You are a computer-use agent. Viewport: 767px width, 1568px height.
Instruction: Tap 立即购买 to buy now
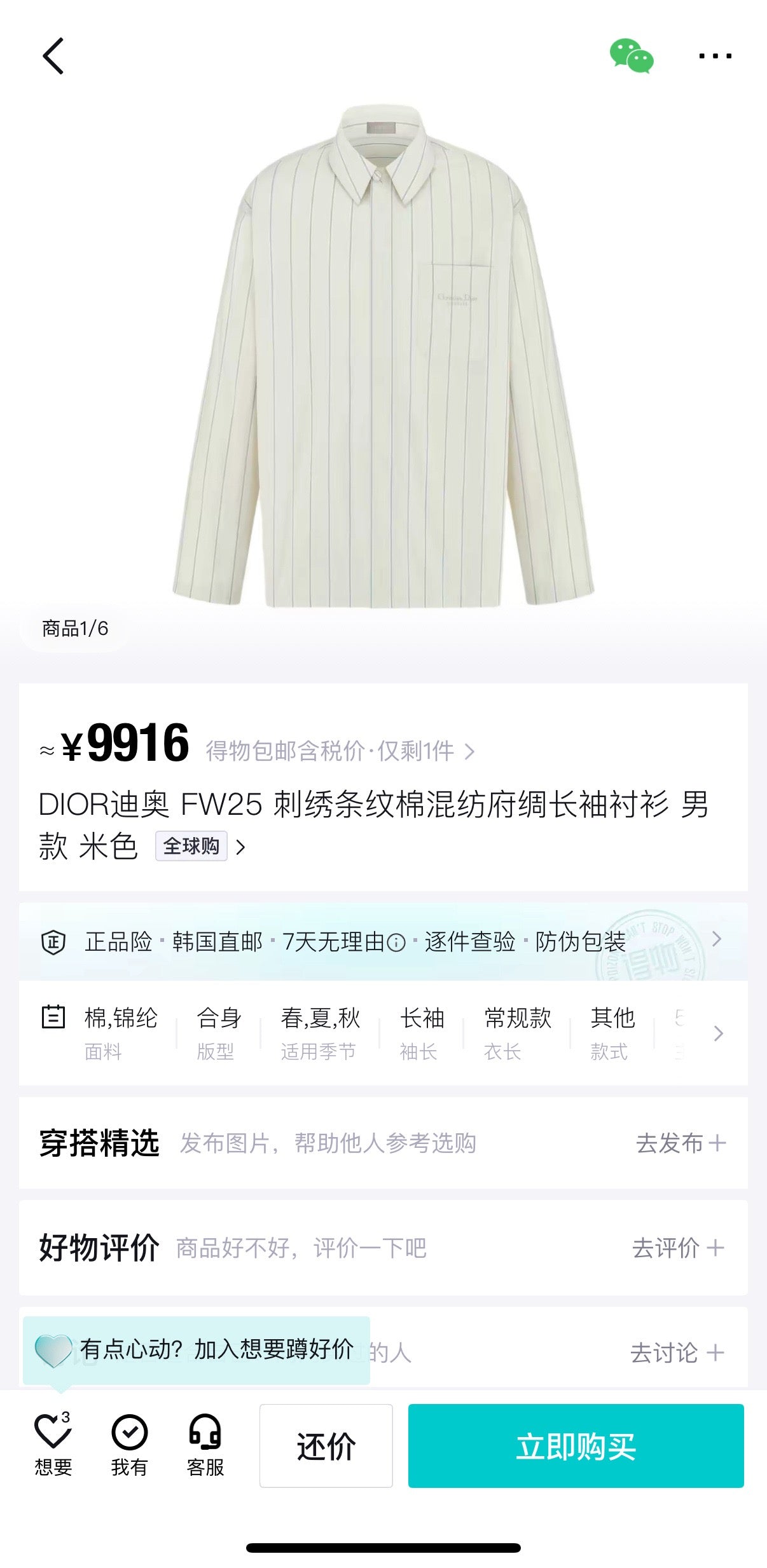[x=576, y=1446]
